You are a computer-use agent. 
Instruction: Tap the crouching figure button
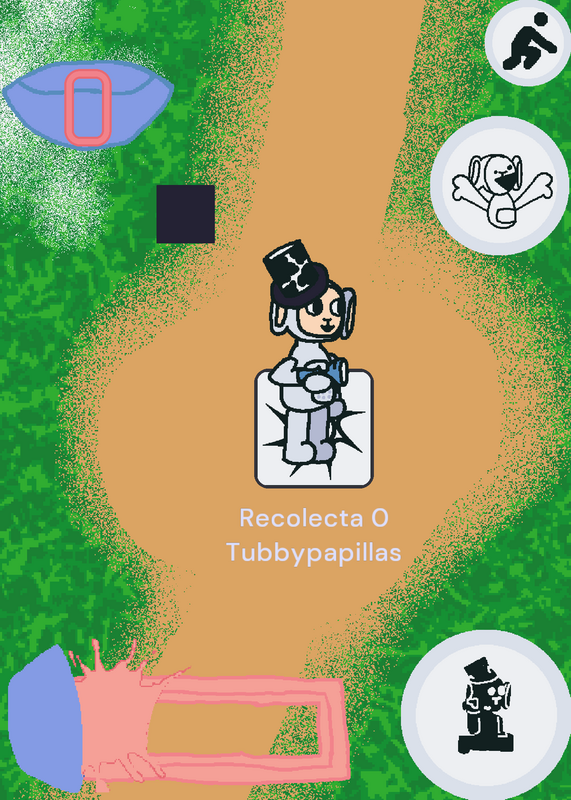(529, 43)
